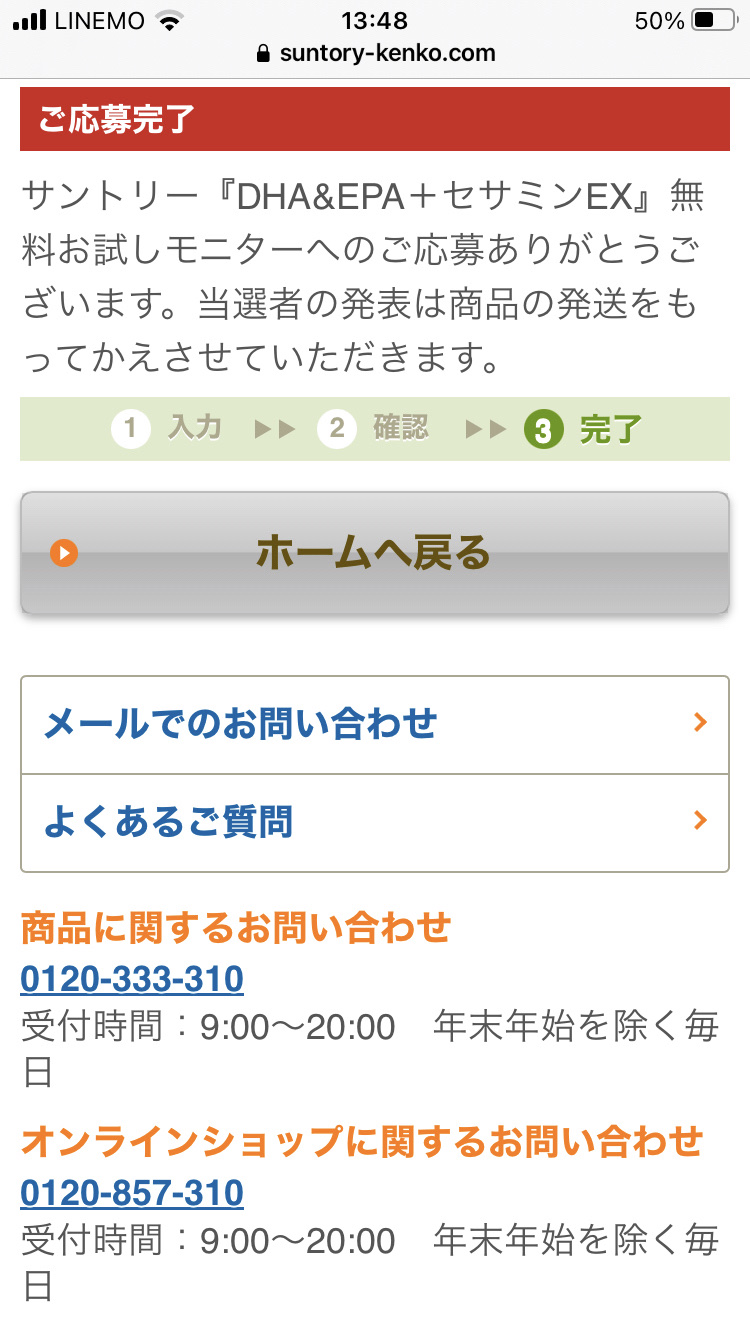750x1334 pixels.
Task: Select the suntory-kenko.com address bar
Action: (376, 53)
